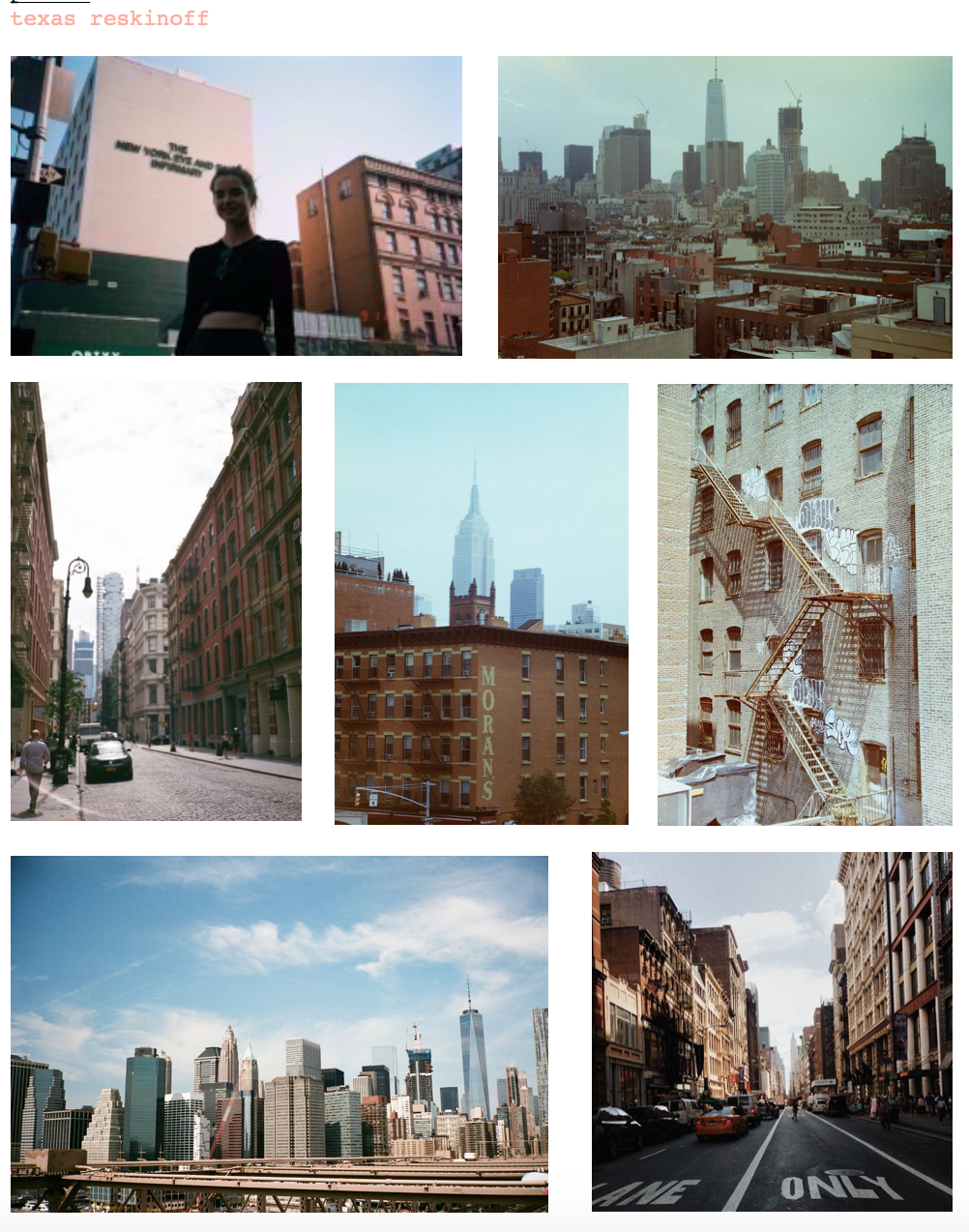Open street photo with yellow taxi
The height and width of the screenshot is (1232, 969).
(771, 1031)
